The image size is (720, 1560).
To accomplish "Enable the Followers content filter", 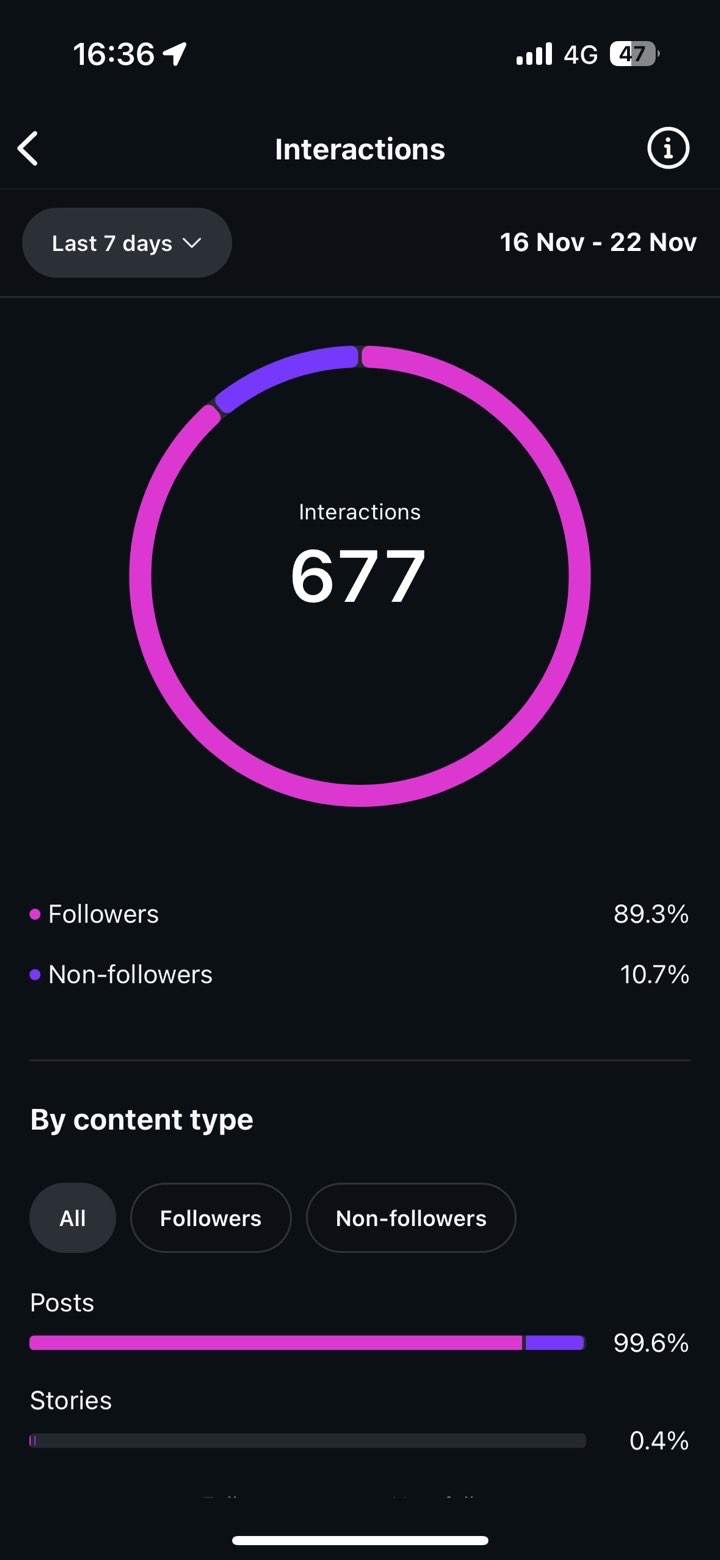I will tap(210, 1218).
